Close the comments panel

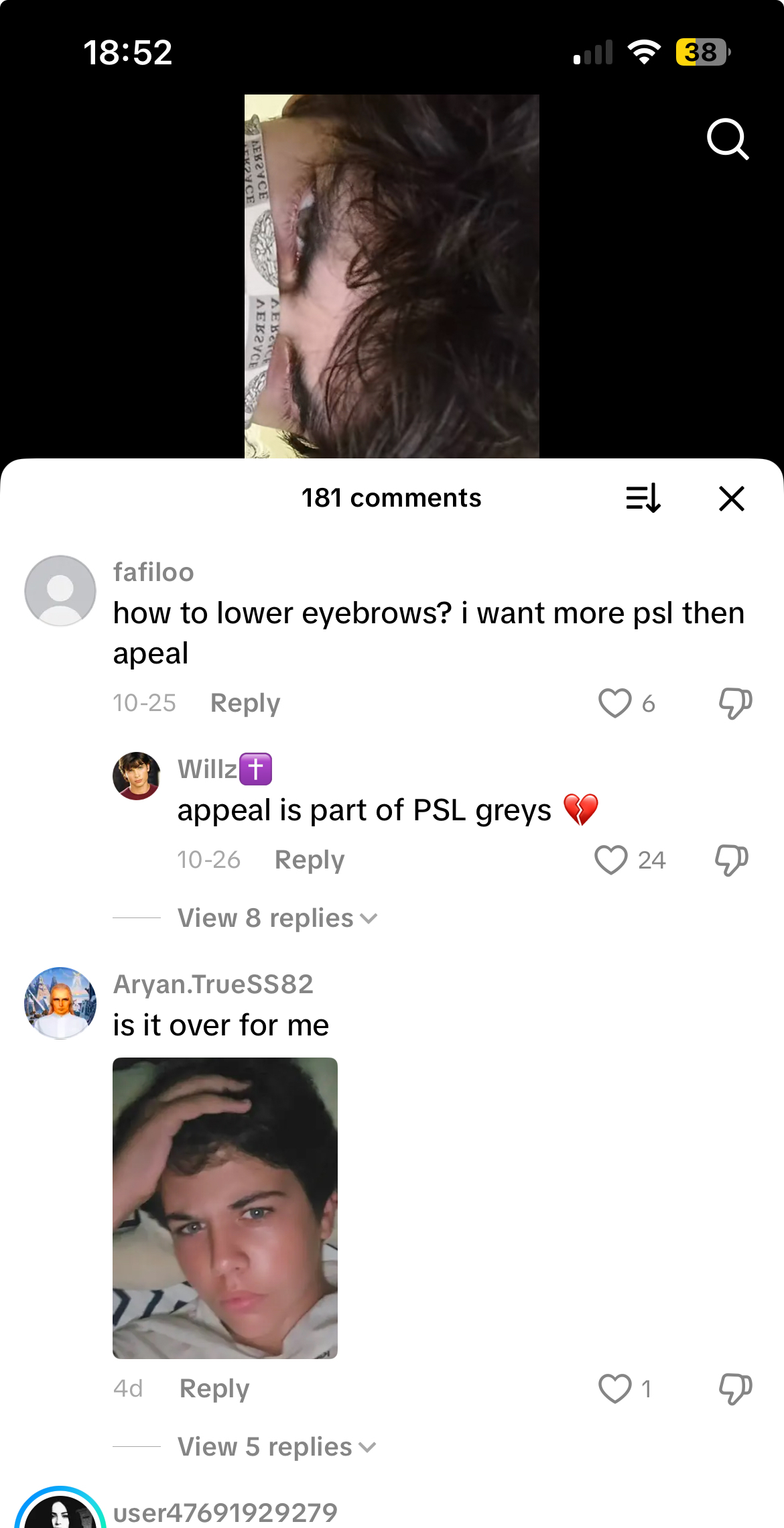click(731, 499)
